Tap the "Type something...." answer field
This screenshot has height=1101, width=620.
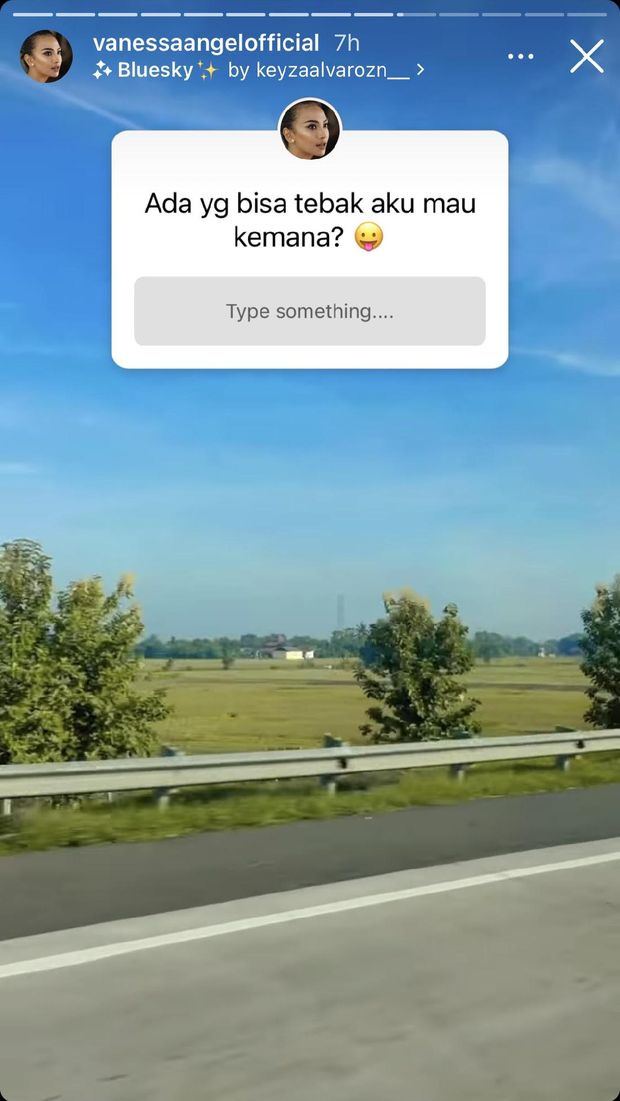310,312
